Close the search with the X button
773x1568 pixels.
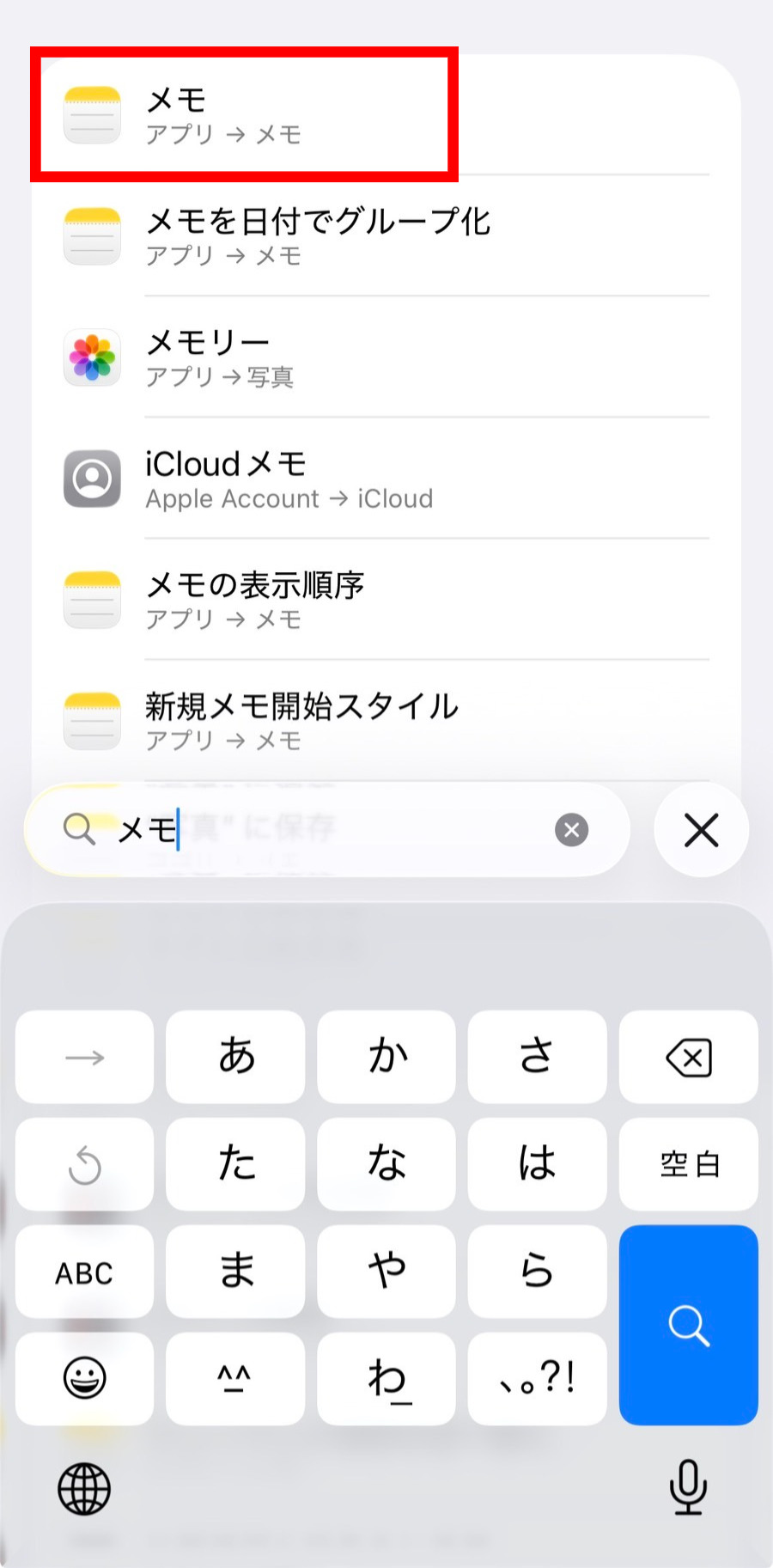point(701,830)
